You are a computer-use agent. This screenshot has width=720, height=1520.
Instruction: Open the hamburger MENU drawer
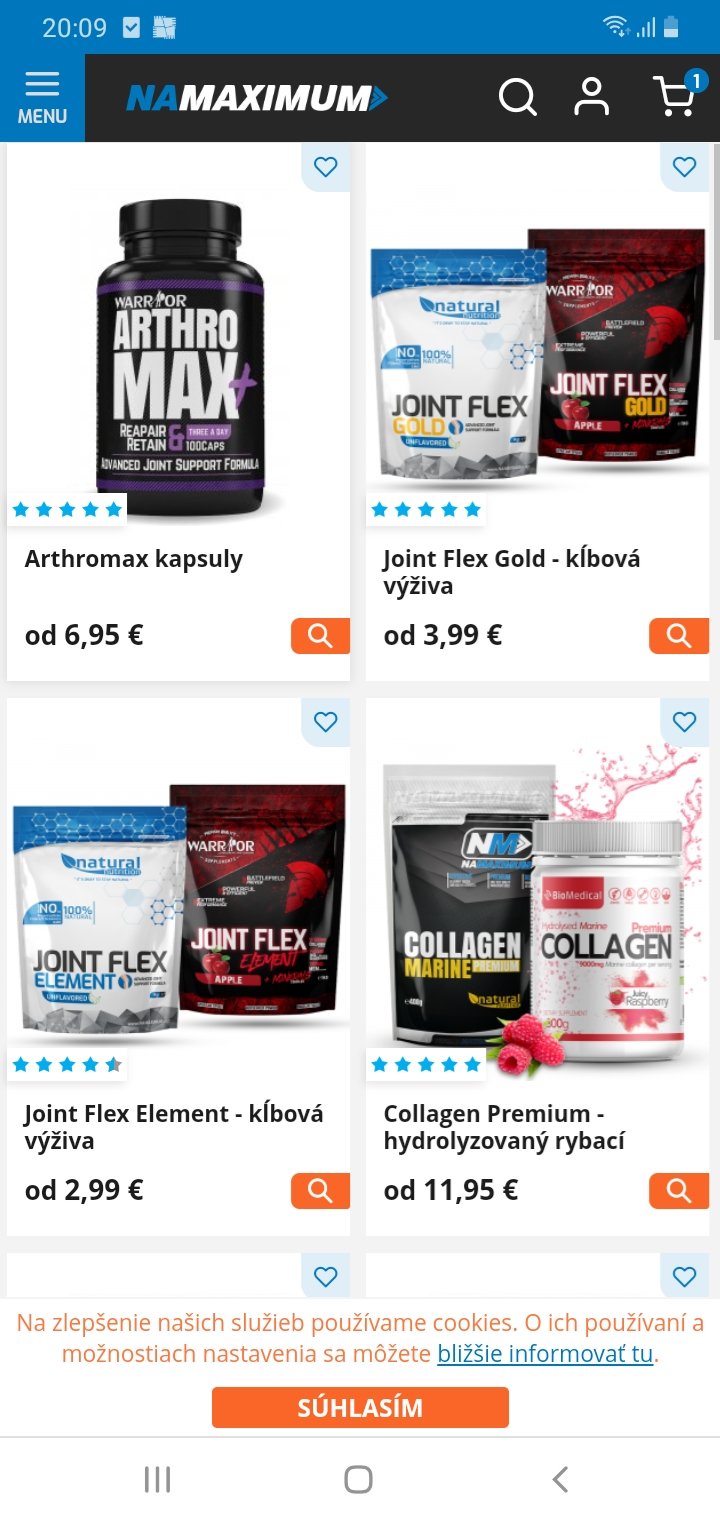[42, 97]
